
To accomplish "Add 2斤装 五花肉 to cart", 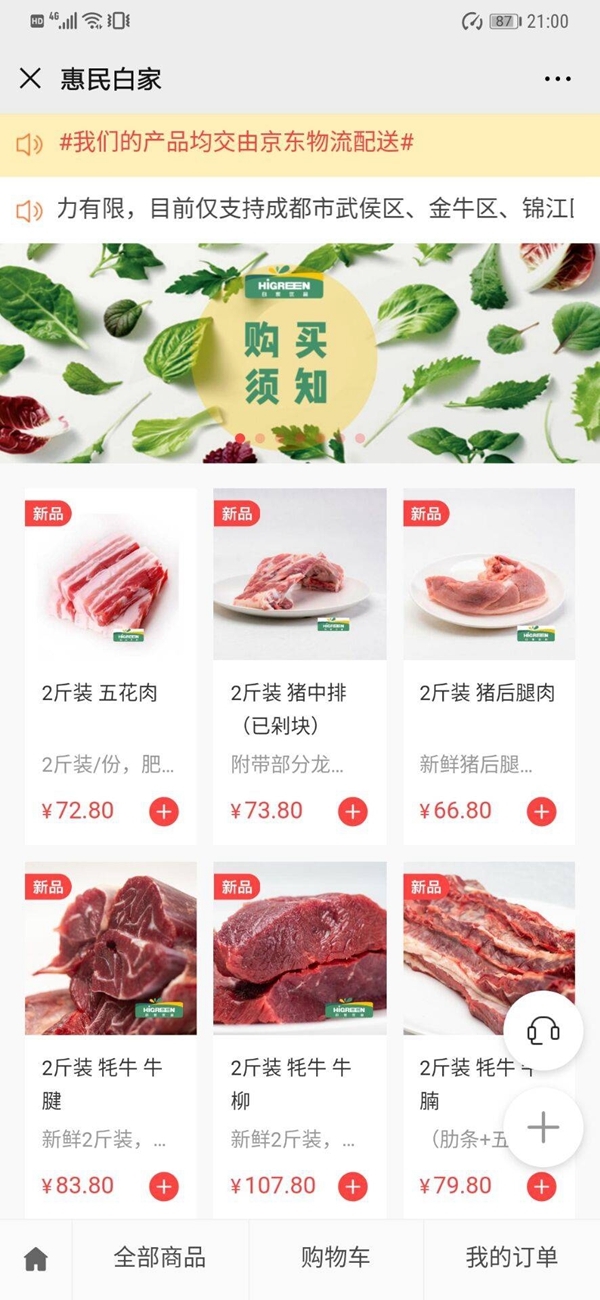I will pos(164,811).
